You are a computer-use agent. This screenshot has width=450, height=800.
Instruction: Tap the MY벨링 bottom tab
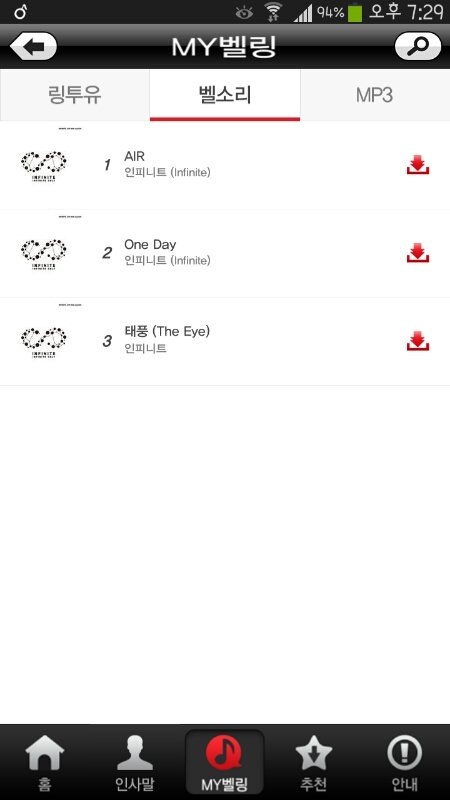tap(224, 762)
